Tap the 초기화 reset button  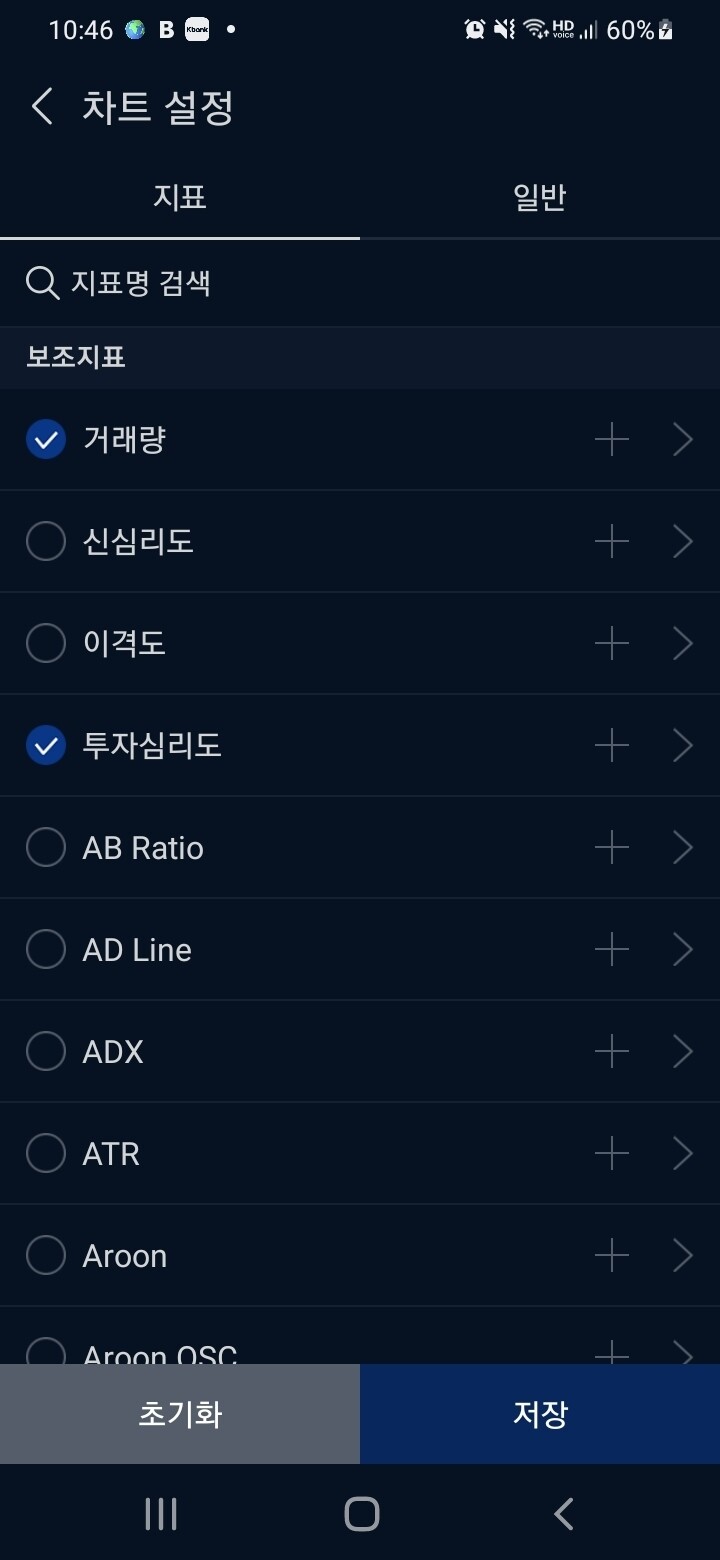pos(180,1414)
